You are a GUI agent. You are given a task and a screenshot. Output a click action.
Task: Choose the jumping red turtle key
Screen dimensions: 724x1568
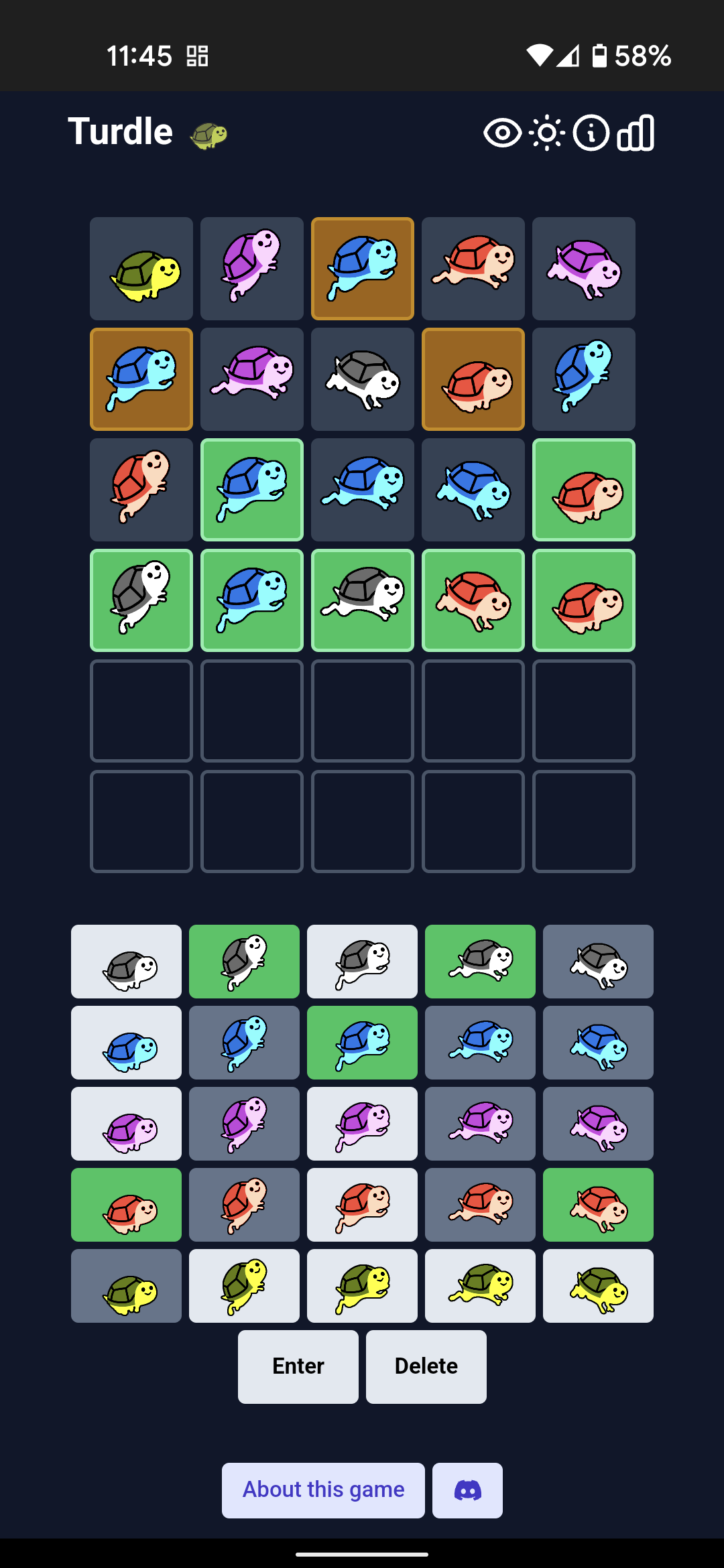[362, 1205]
